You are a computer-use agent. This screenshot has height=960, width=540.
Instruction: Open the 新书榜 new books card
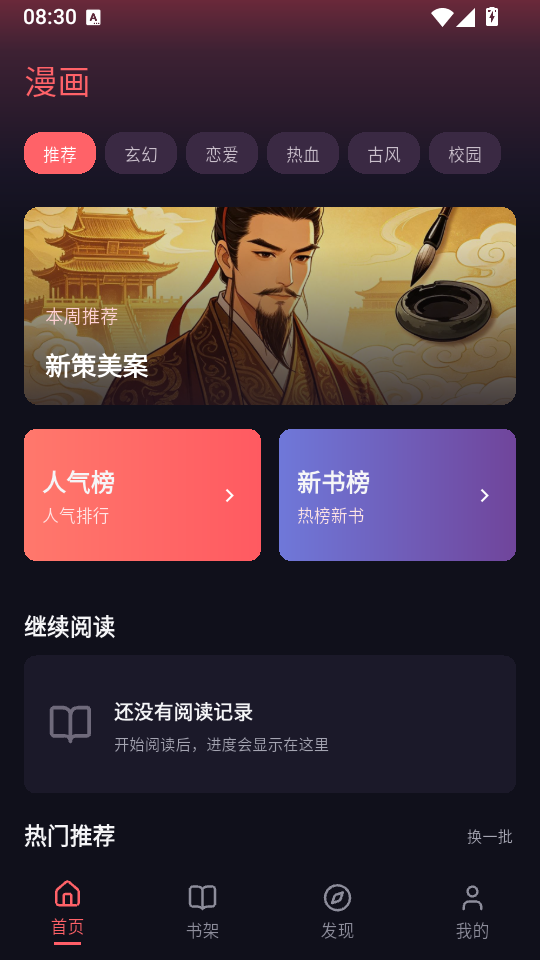397,495
